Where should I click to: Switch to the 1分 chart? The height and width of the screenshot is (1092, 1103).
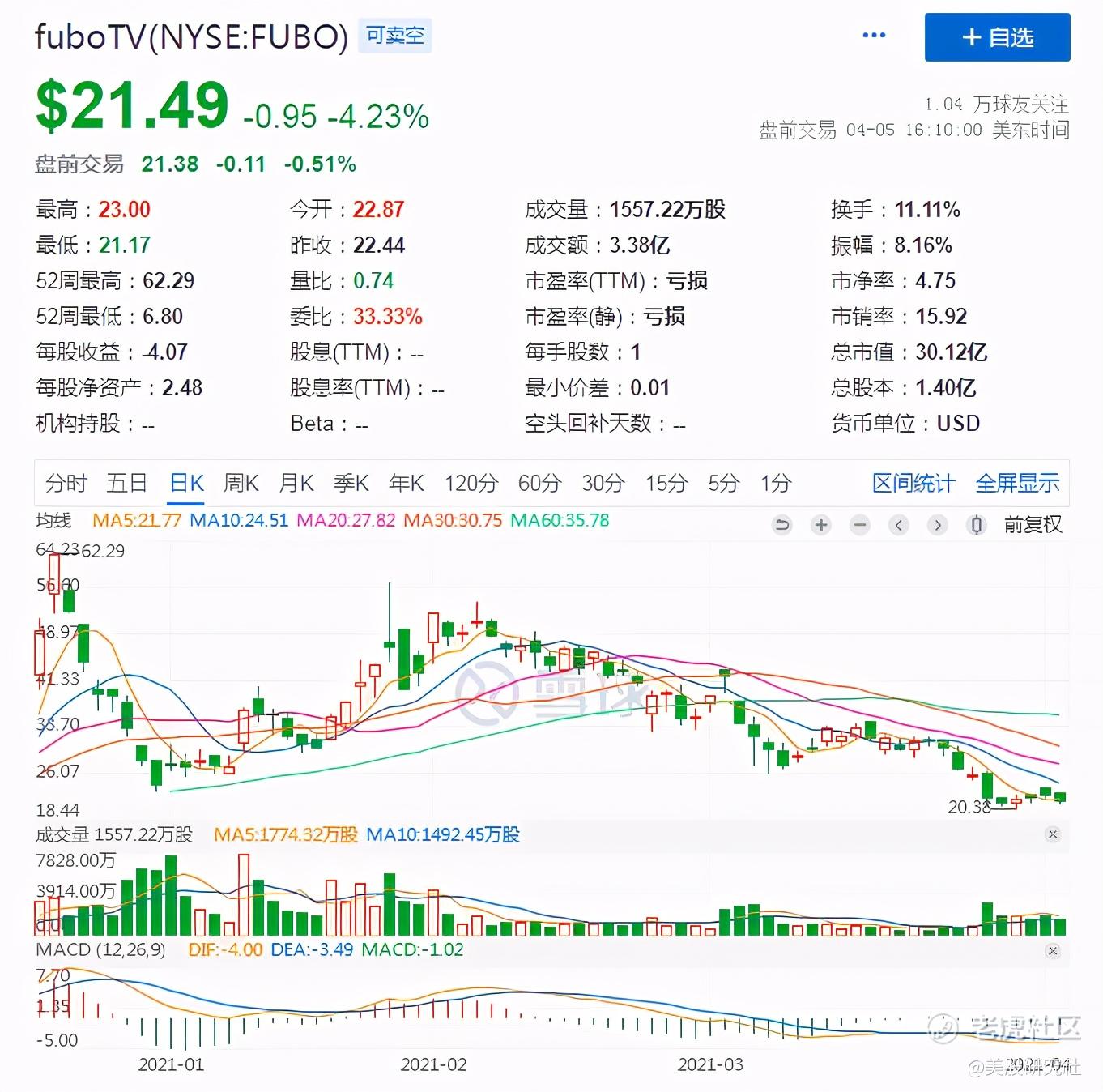pos(775,484)
